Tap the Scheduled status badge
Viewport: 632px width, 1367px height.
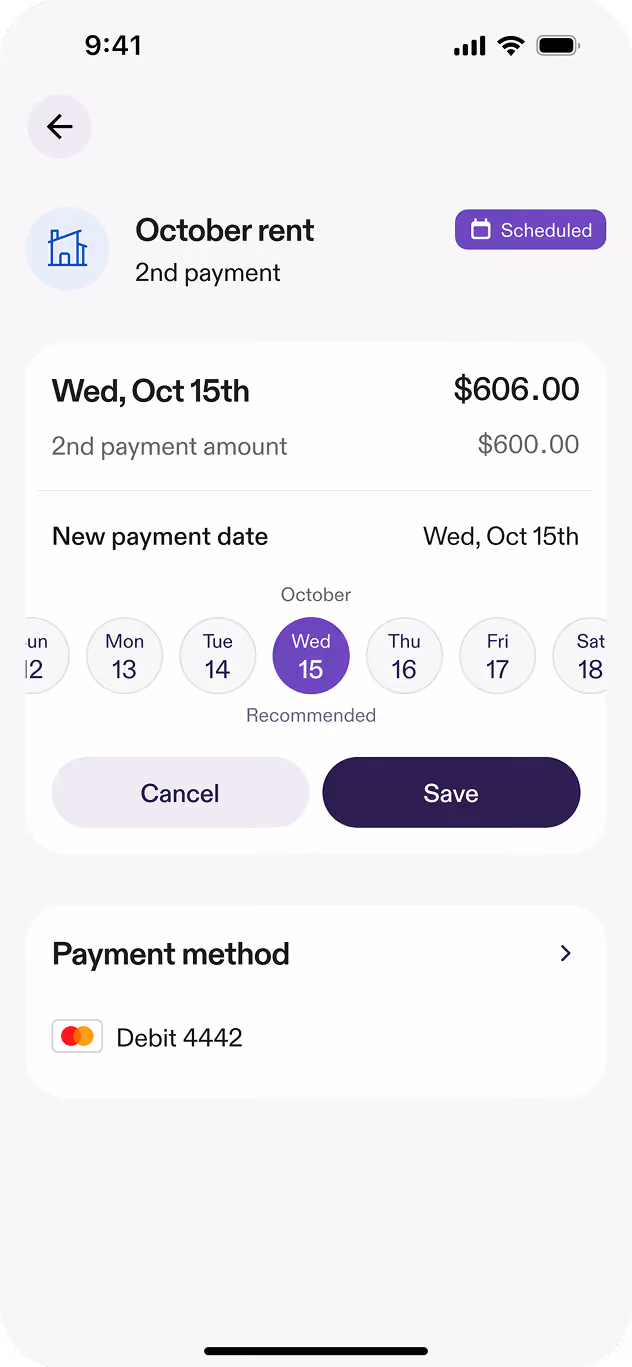pyautogui.click(x=530, y=230)
